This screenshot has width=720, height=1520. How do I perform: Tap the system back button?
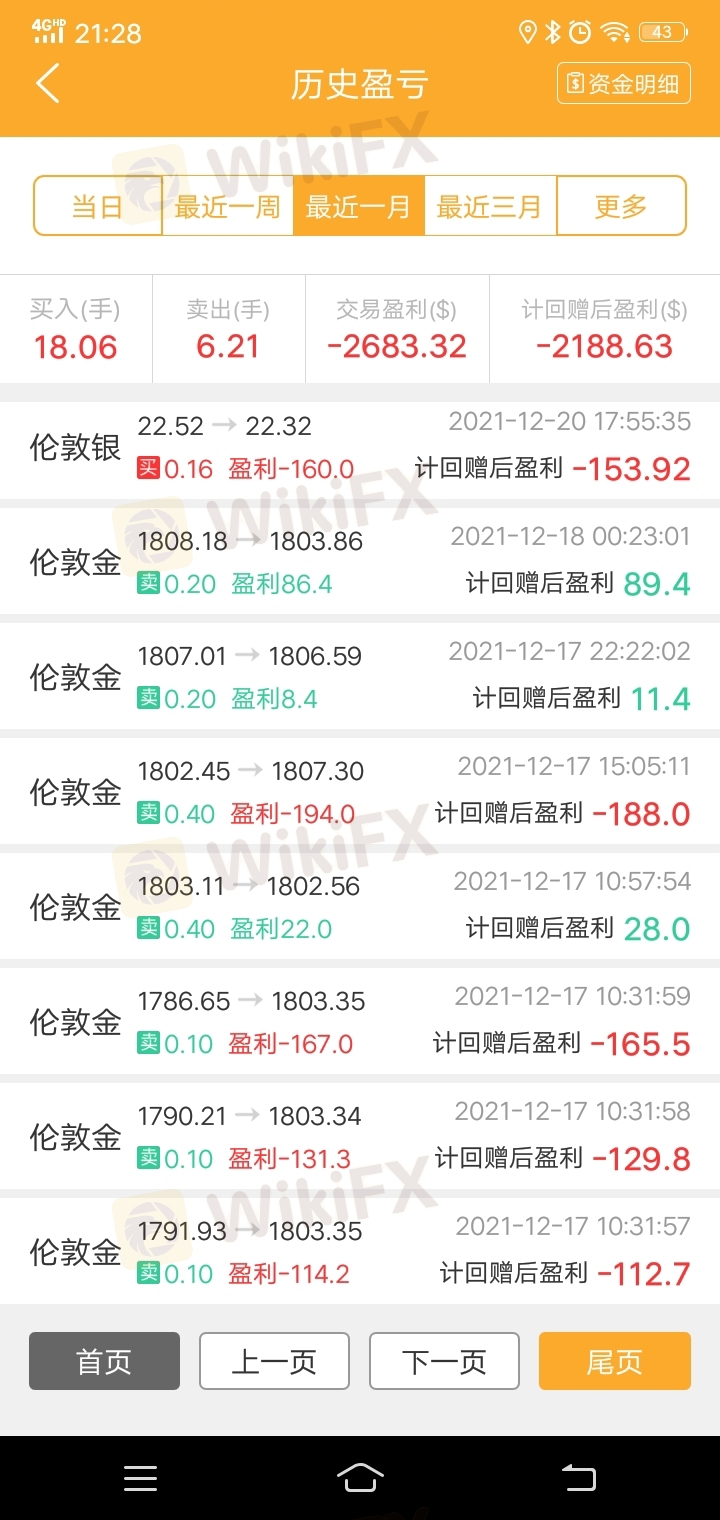click(x=578, y=1477)
